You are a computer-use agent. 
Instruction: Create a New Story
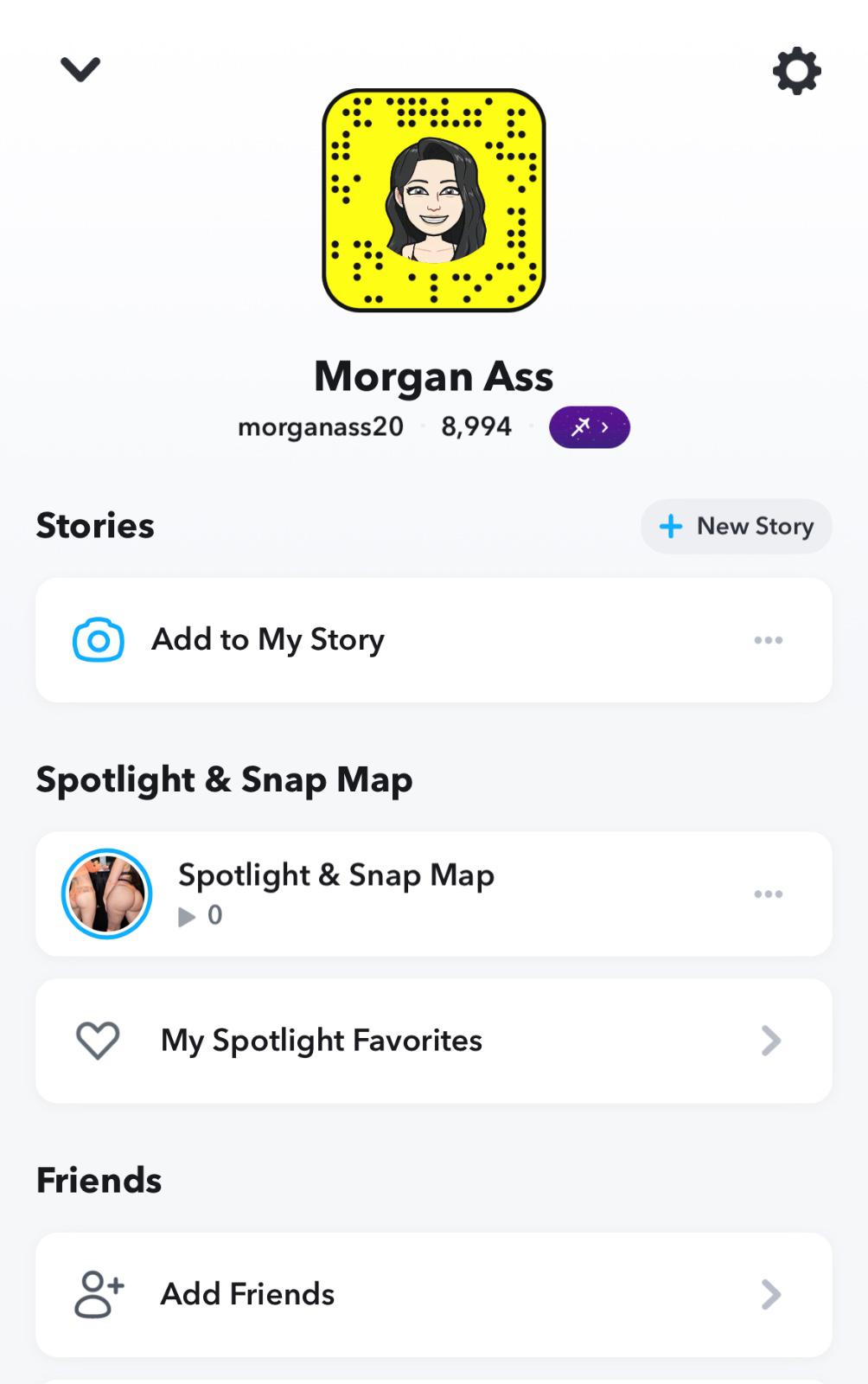pos(737,526)
